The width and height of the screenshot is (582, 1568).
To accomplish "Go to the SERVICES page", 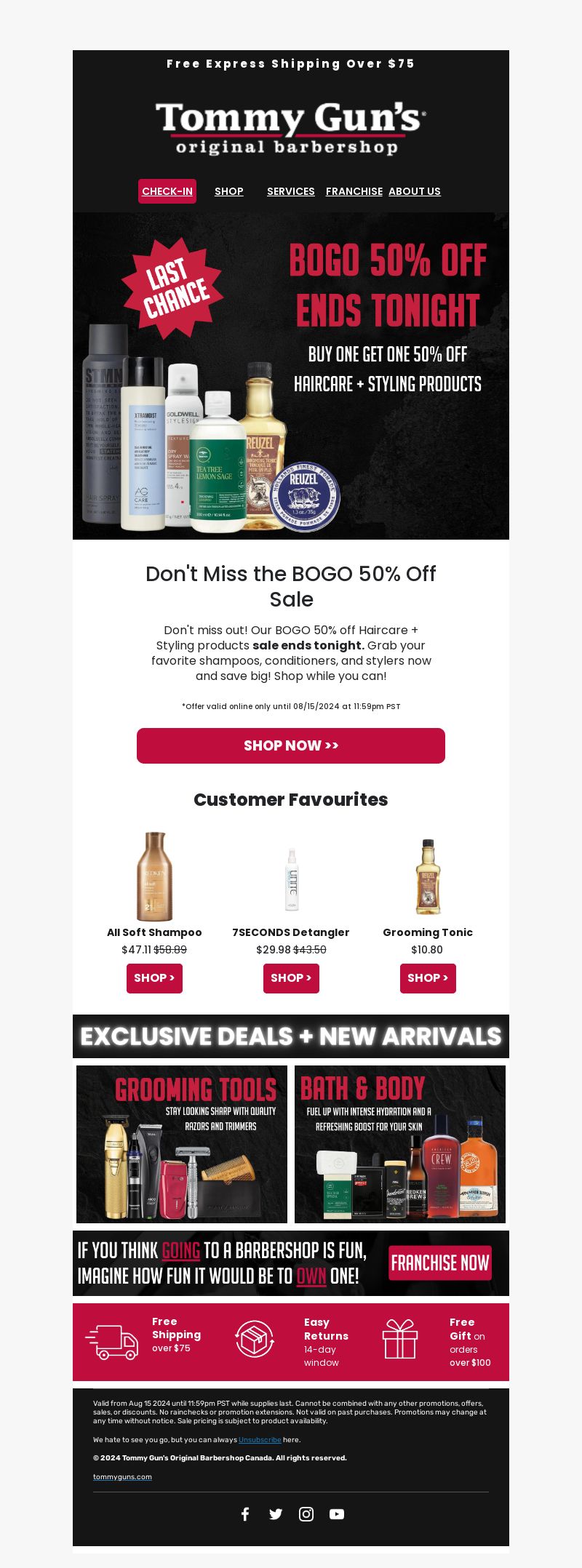I will click(290, 191).
